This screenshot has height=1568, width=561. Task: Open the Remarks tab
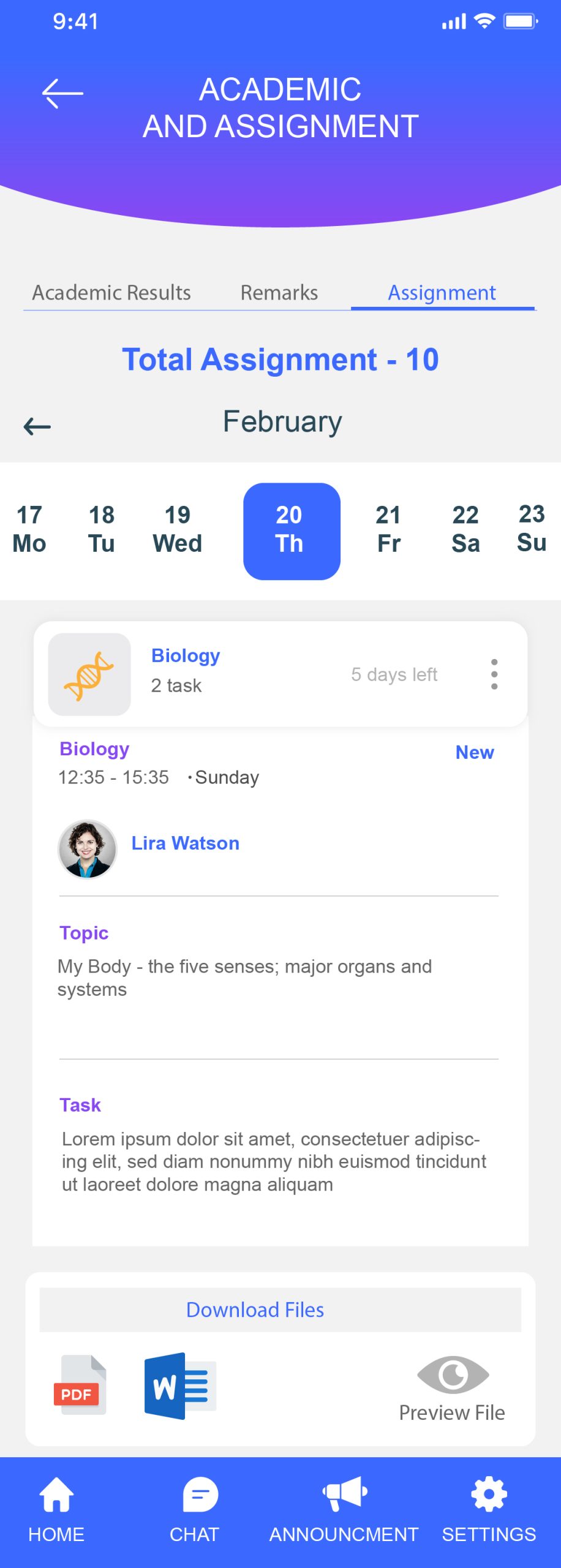pos(279,293)
